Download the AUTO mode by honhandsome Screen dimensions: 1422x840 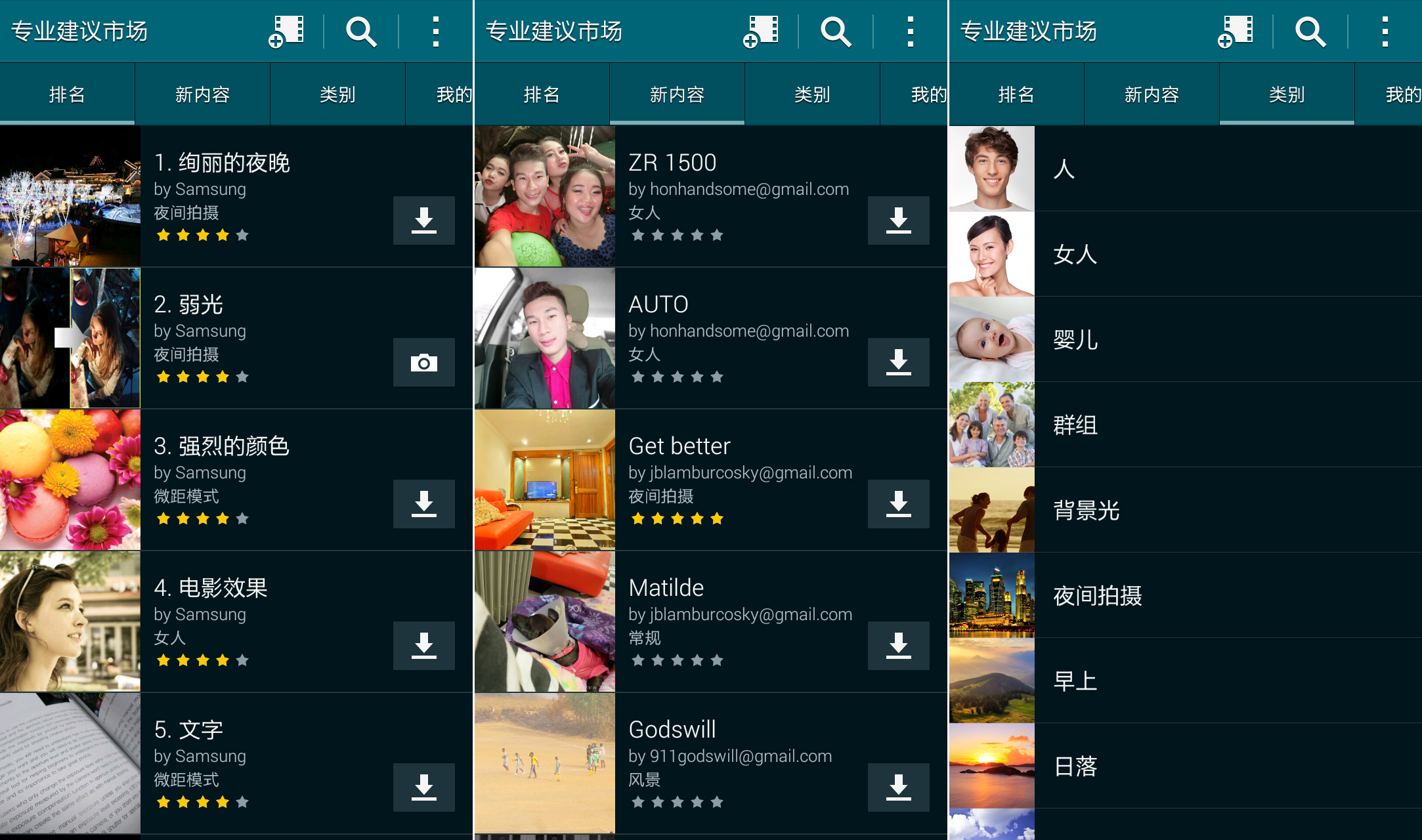click(x=898, y=362)
